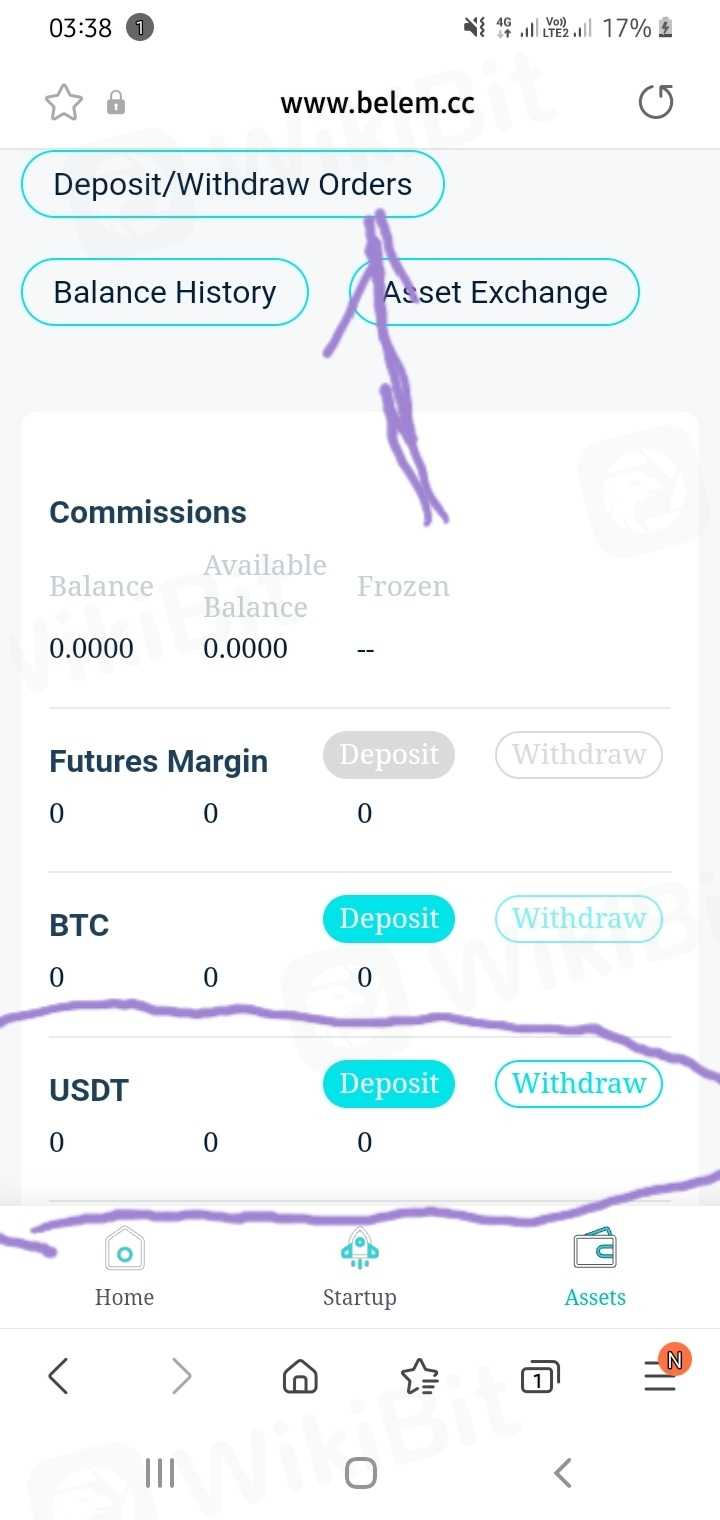Viewport: 720px width, 1520px height.
Task: Deposit to Futures Margin
Action: point(388,755)
